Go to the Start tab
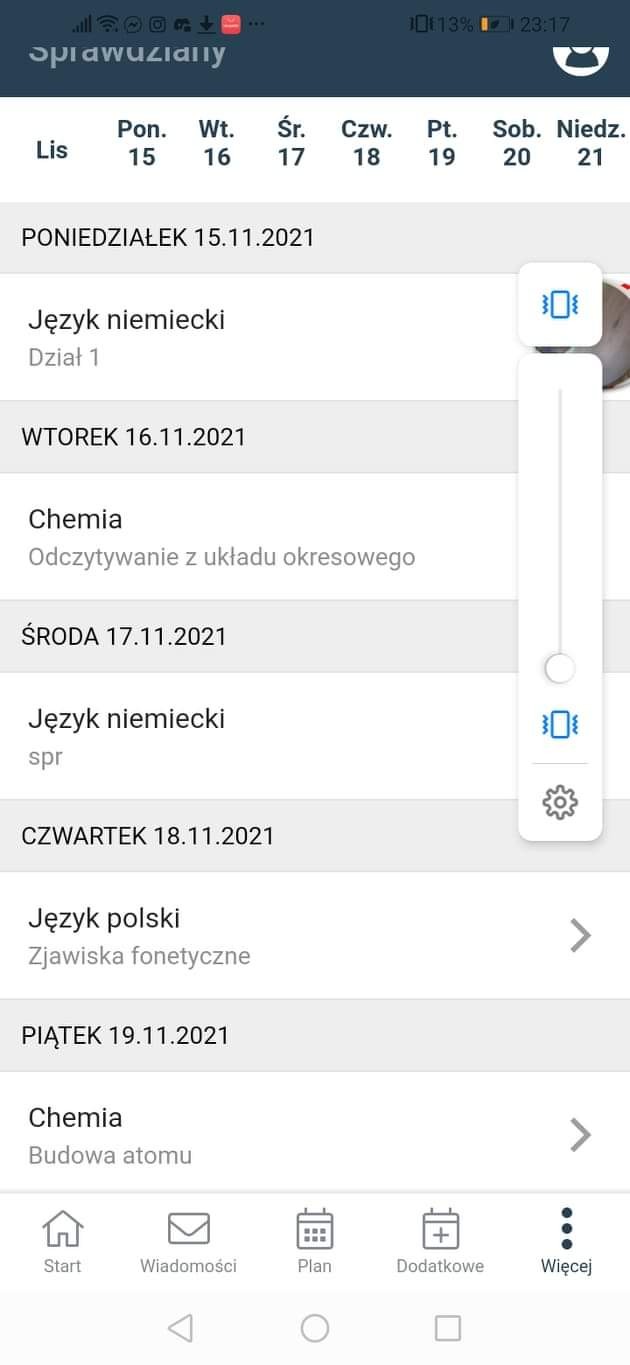This screenshot has width=630, height=1365. [62, 1240]
